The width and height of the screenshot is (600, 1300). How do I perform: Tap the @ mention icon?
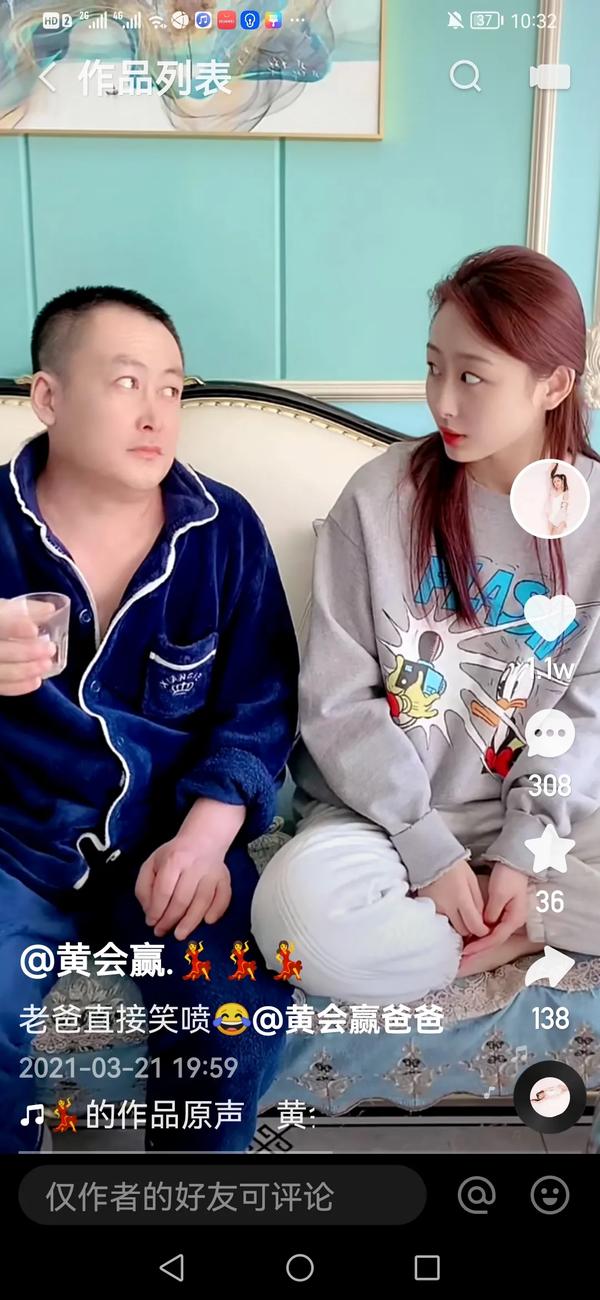click(x=477, y=1195)
